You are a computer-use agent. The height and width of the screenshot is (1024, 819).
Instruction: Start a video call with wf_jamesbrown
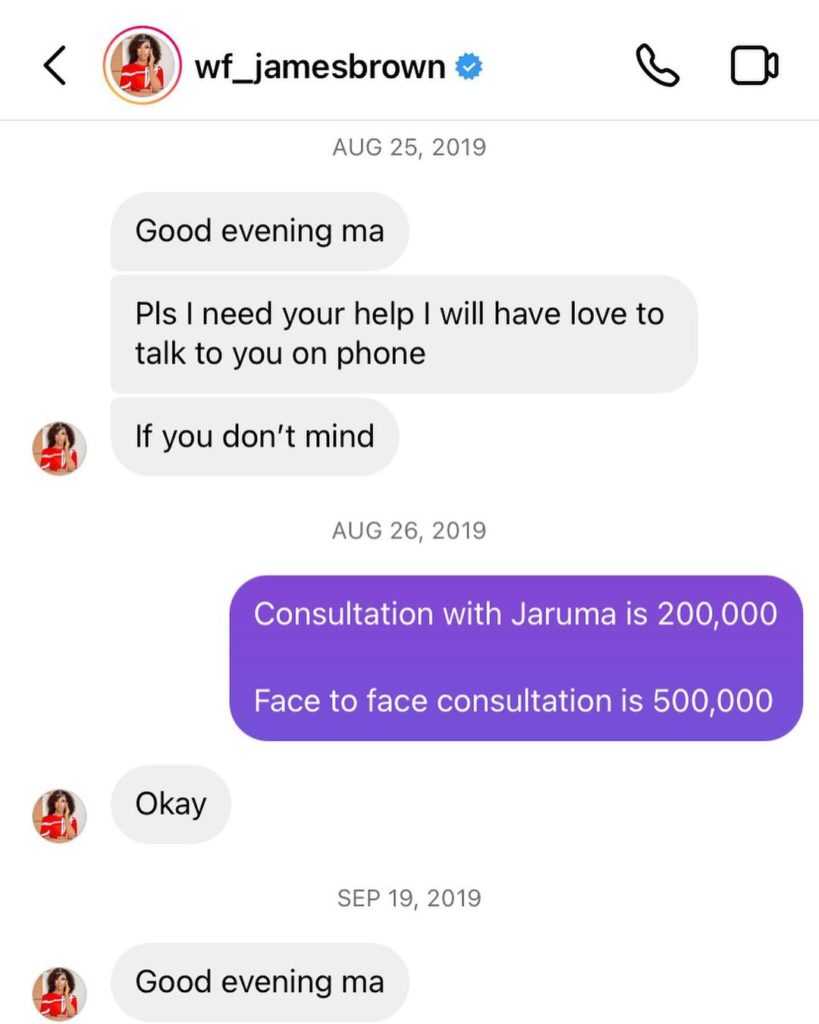(x=754, y=66)
